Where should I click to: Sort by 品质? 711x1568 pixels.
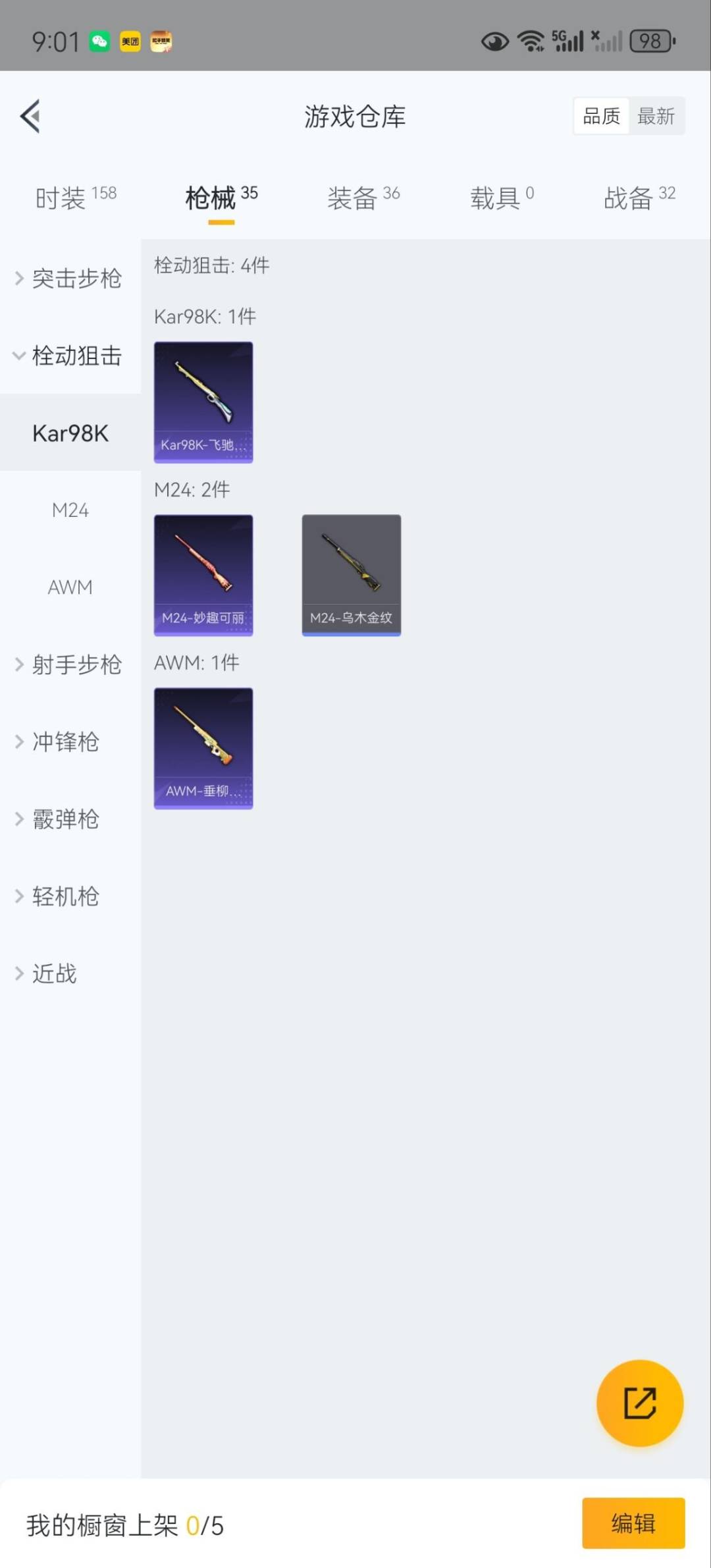coord(601,117)
